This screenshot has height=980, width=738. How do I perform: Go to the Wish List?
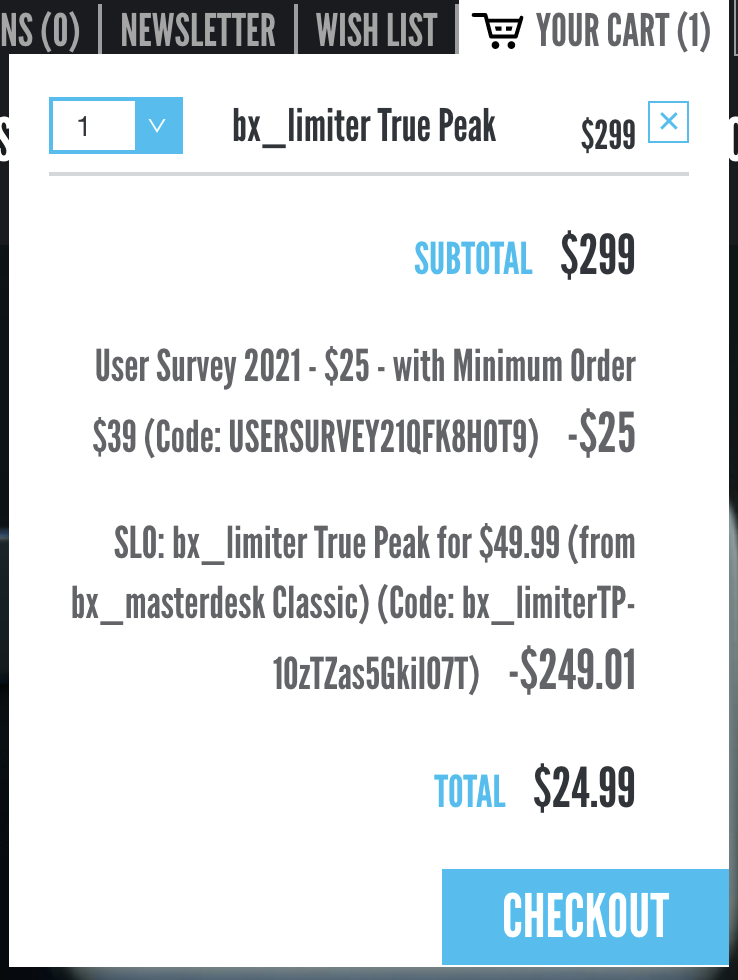376,31
